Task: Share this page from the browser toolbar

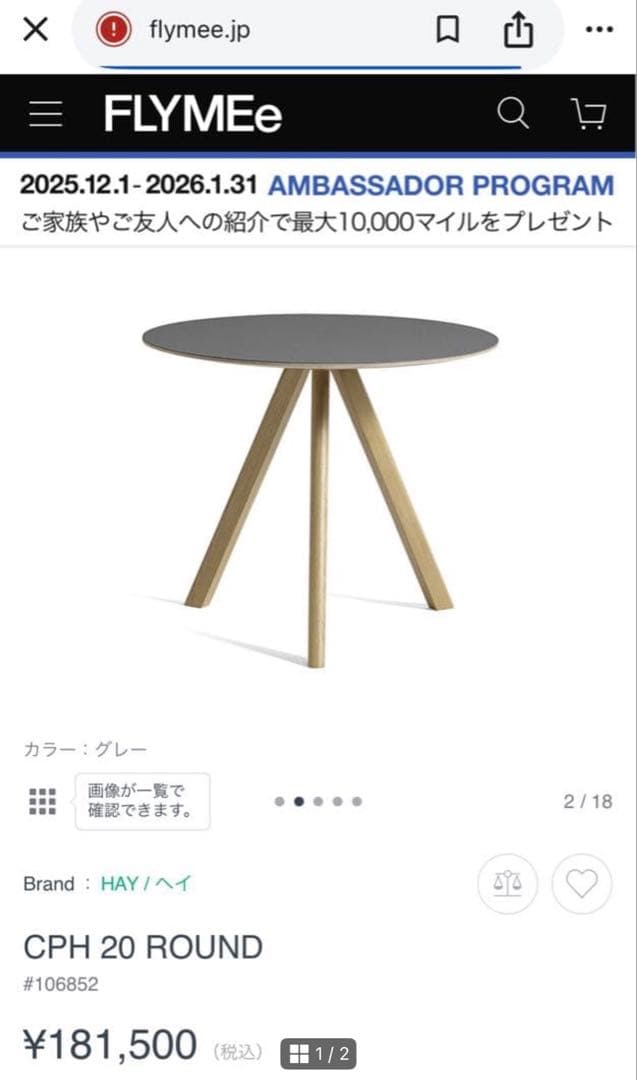Action: [518, 30]
